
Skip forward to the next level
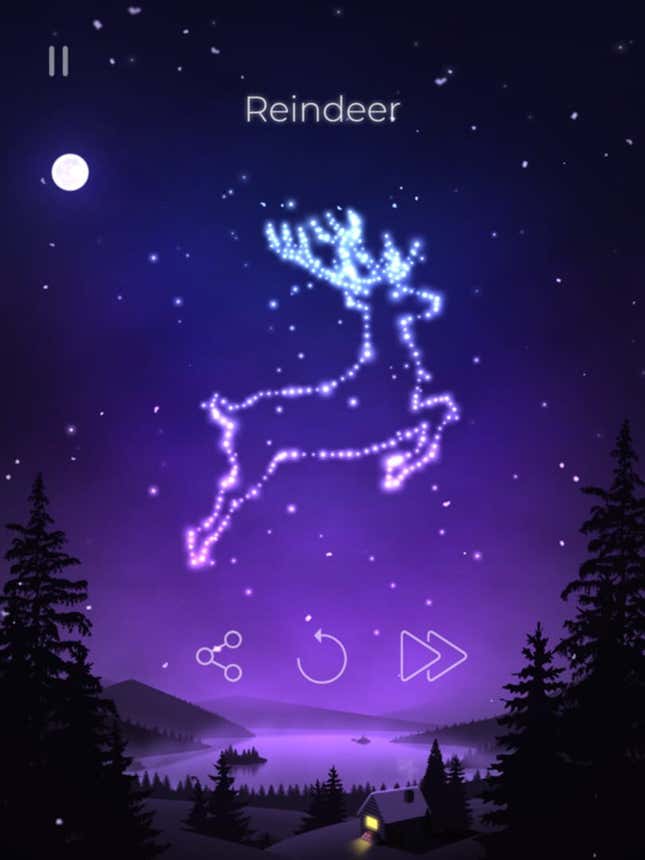pos(432,656)
